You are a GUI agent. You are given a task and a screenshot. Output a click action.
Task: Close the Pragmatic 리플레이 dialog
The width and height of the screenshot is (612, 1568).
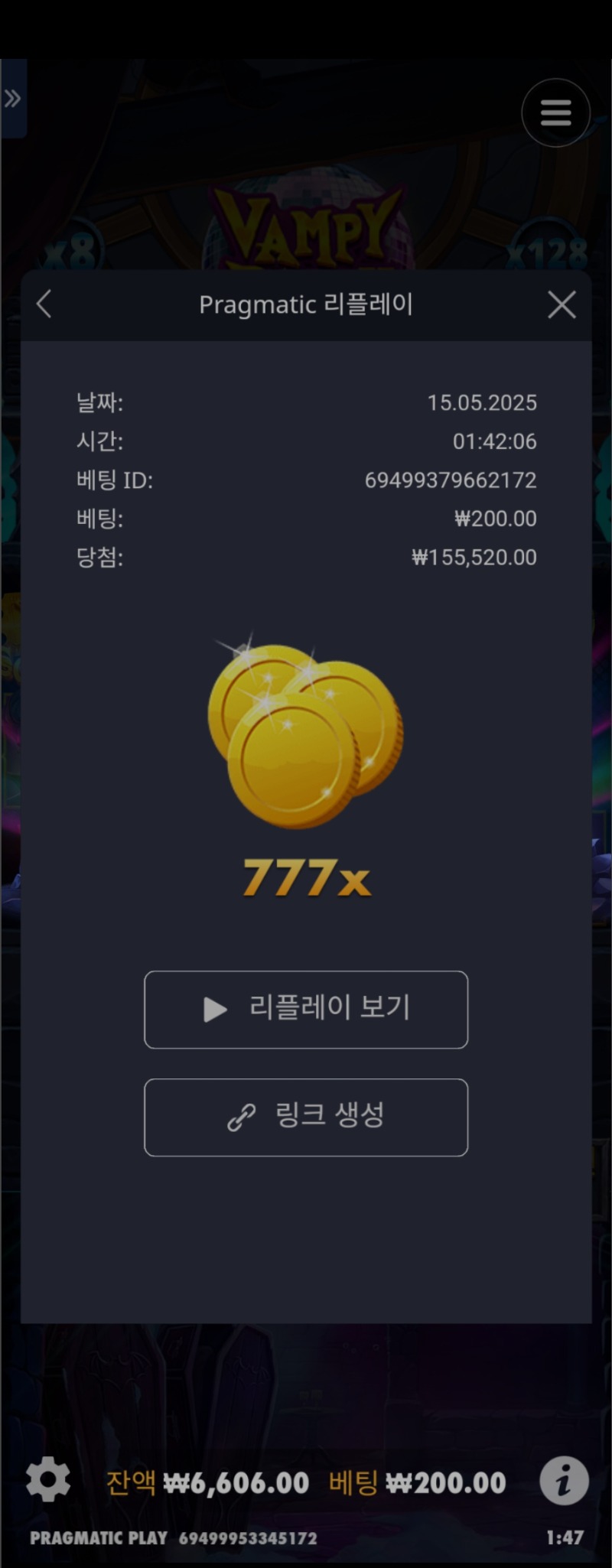[562, 304]
